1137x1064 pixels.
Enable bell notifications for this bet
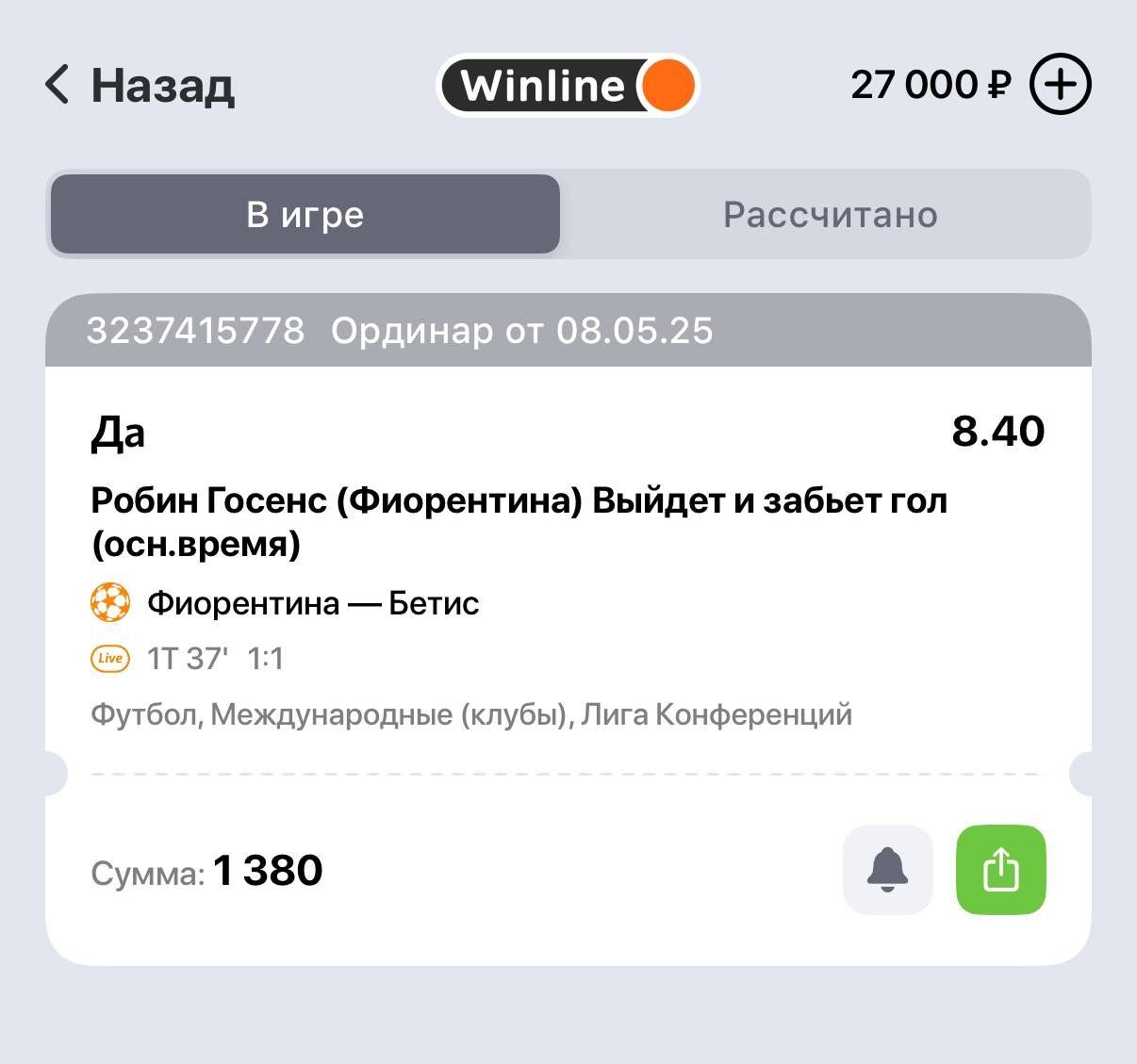[887, 870]
